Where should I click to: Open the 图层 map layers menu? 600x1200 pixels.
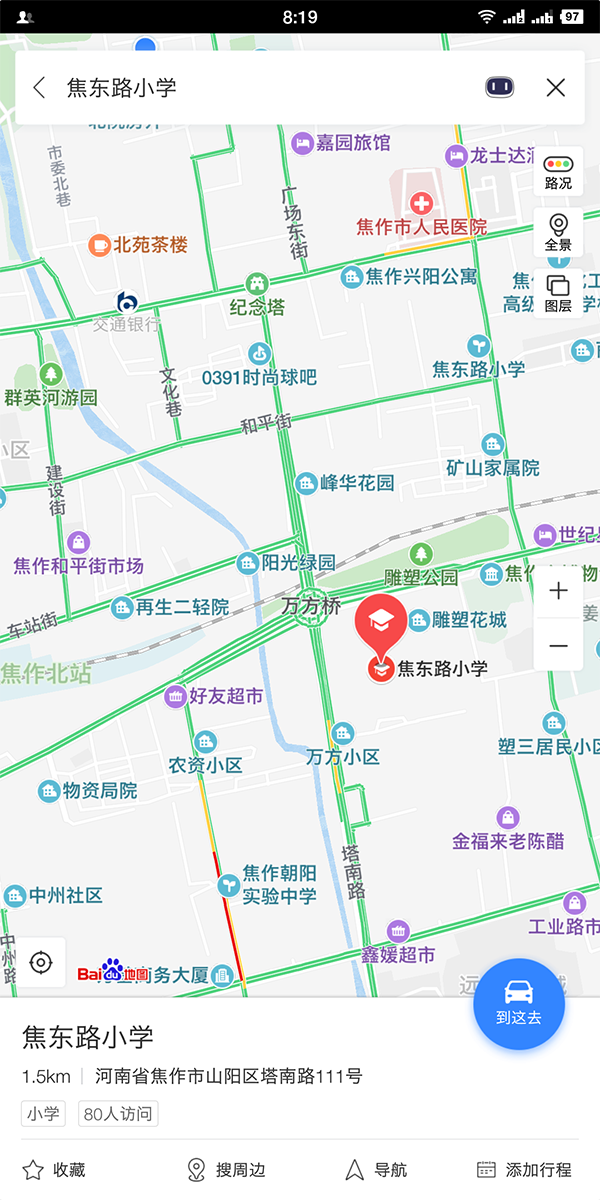[558, 294]
